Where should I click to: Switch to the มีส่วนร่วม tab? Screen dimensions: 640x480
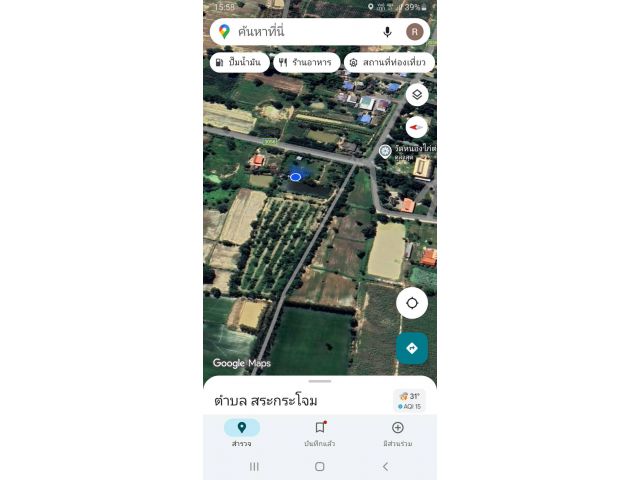[x=397, y=433]
